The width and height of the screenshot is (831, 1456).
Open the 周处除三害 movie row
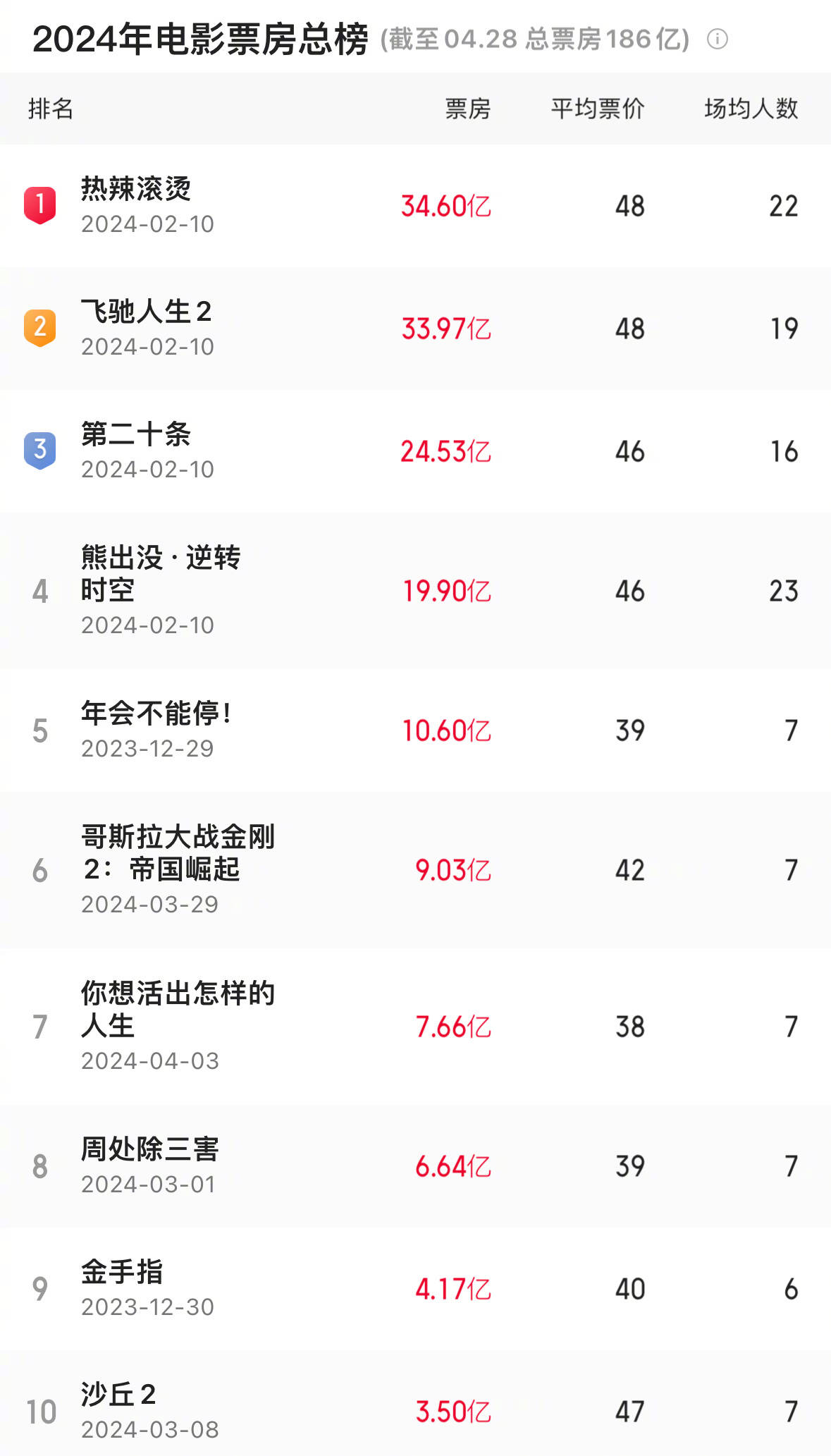149,1149
